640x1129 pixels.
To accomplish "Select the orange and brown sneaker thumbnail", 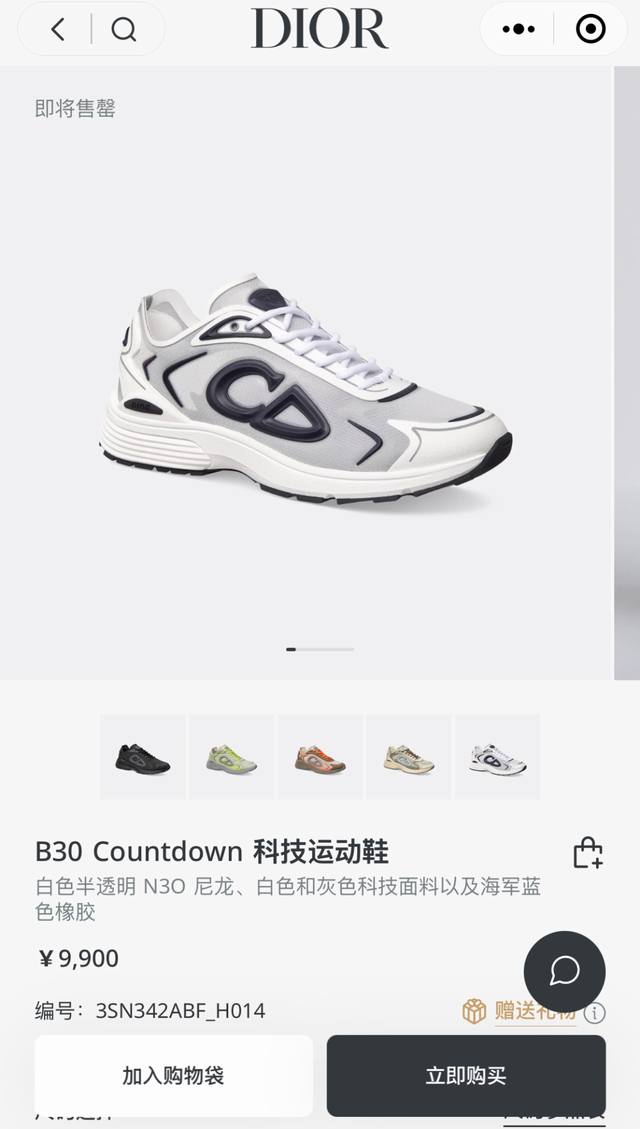I will [320, 757].
